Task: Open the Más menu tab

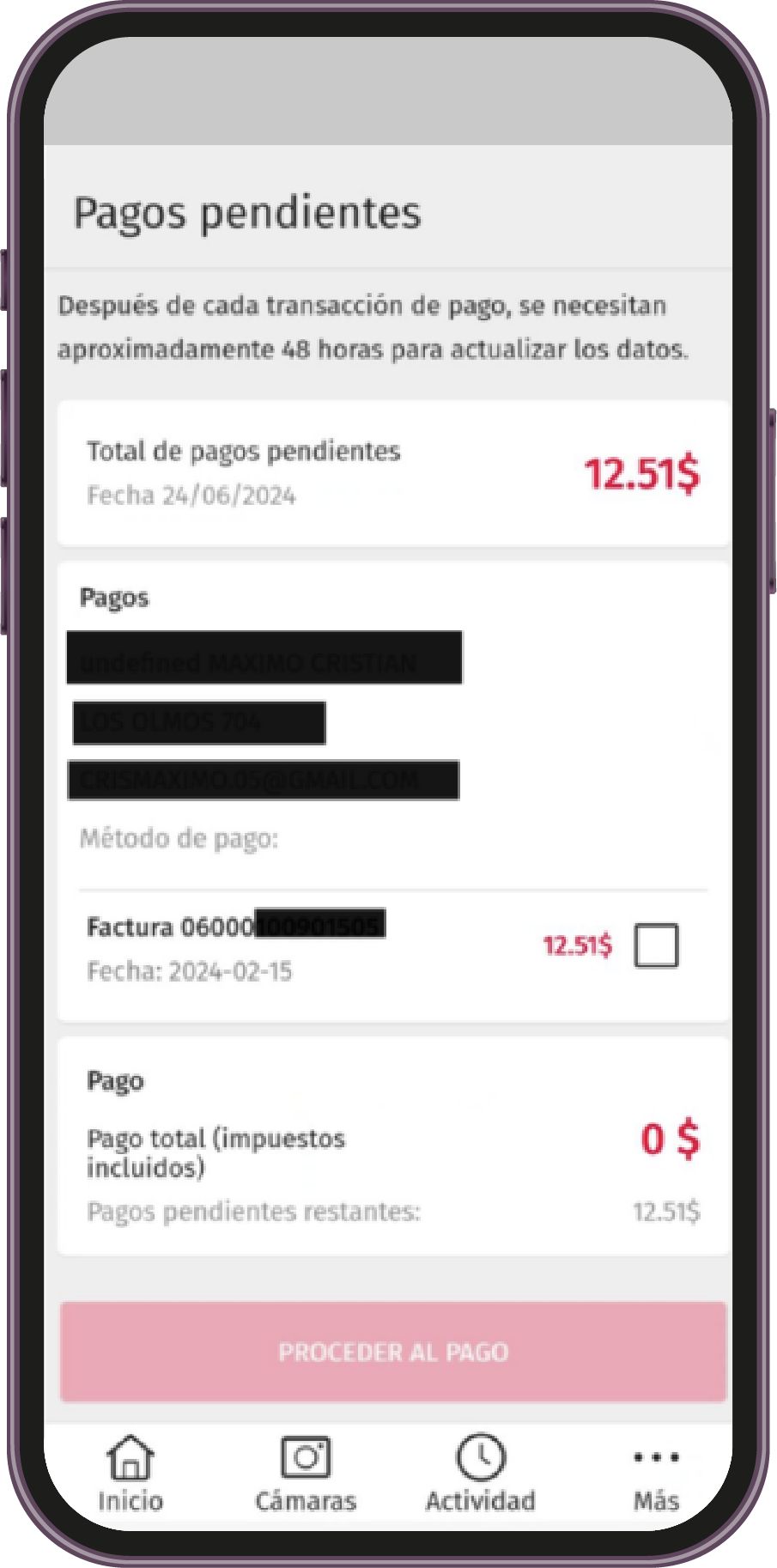Action: [x=656, y=1474]
